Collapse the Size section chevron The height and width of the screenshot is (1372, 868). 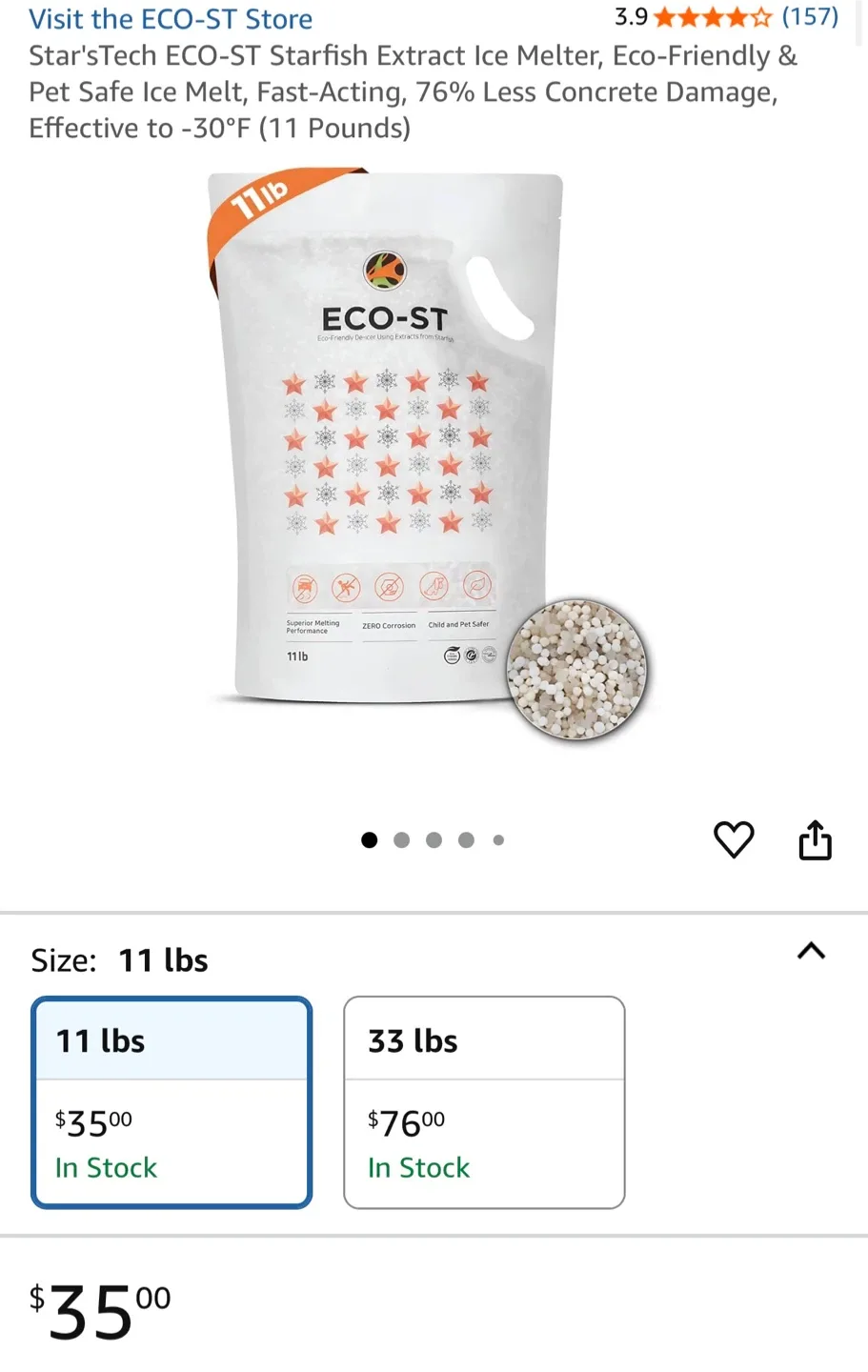coord(811,951)
